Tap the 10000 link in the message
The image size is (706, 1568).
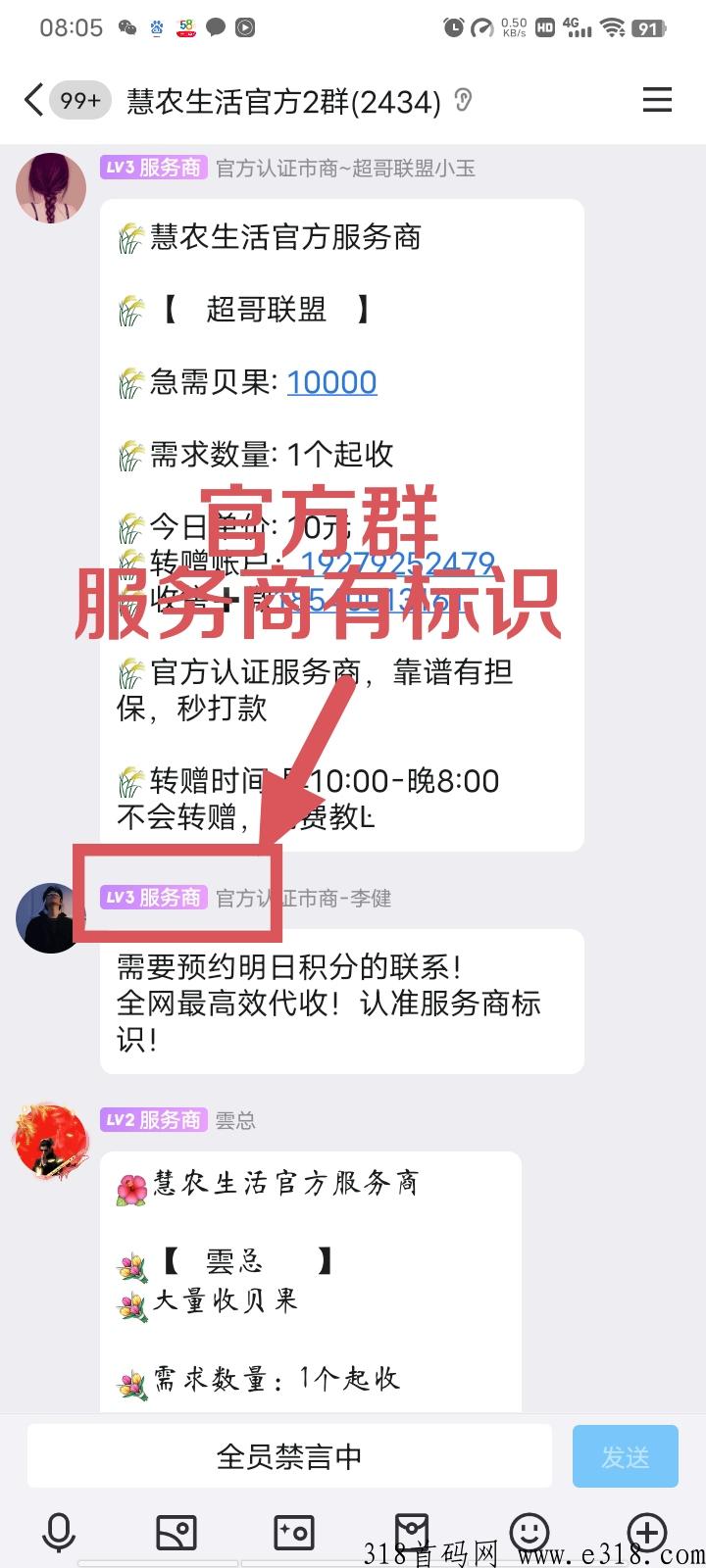pos(331,382)
